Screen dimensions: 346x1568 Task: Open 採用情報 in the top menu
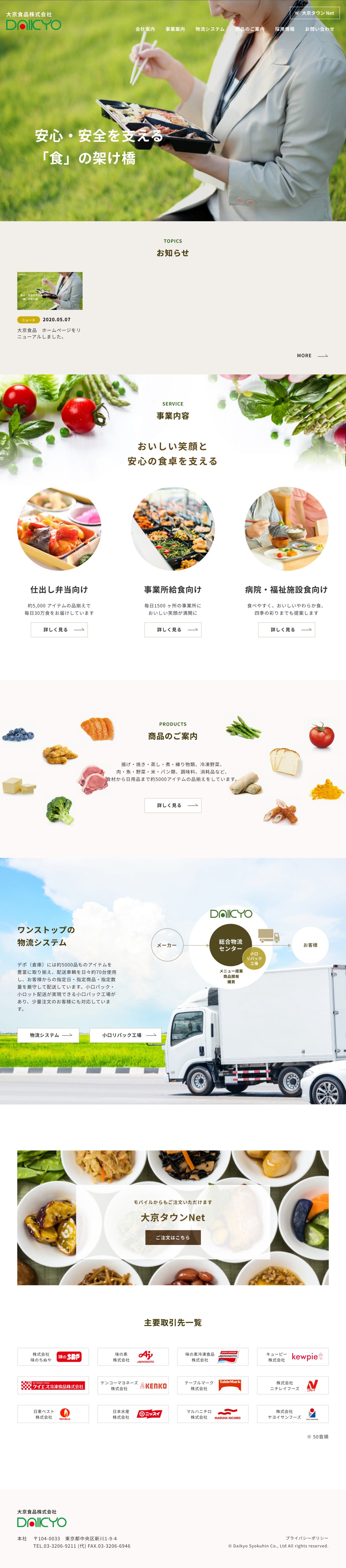(x=284, y=29)
